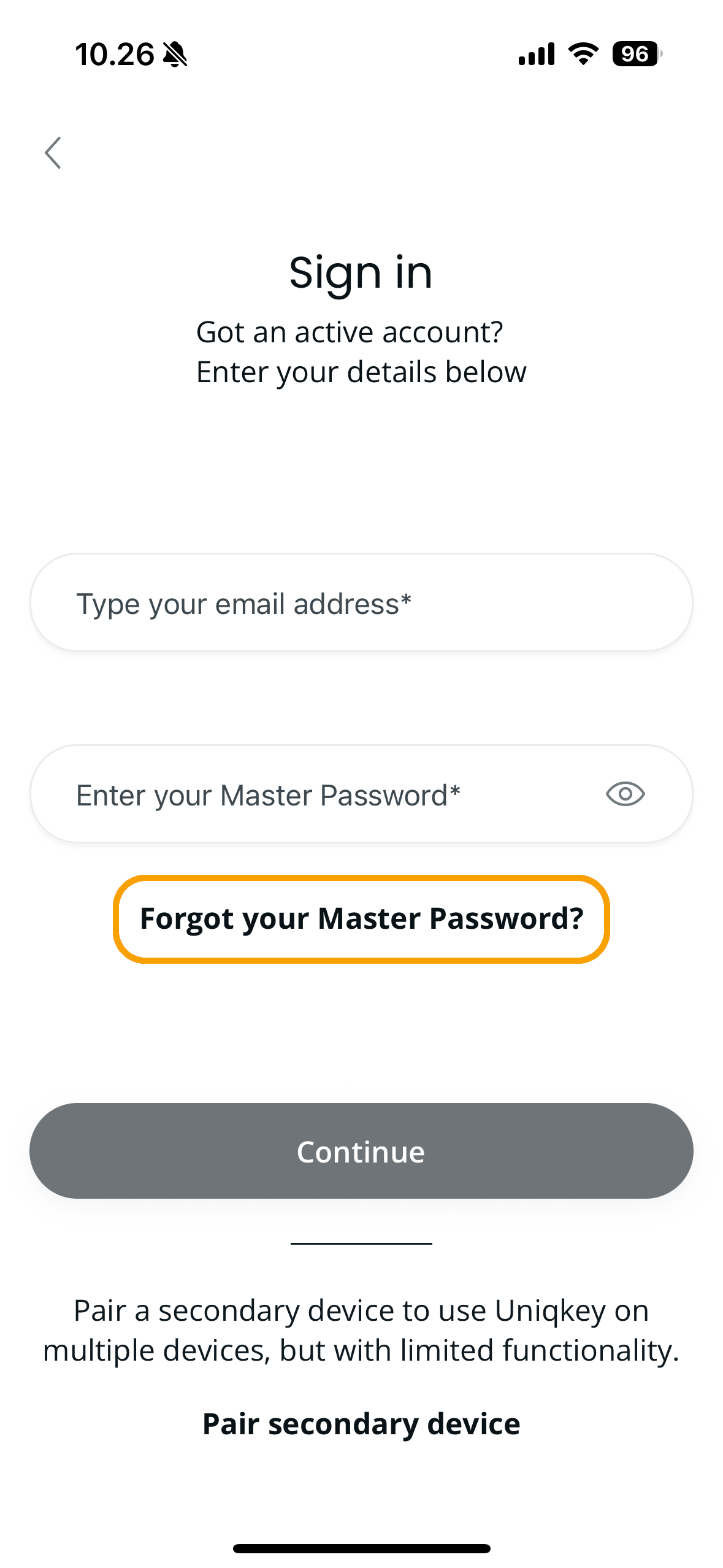This screenshot has height=1568, width=723.
Task: Tap the Master Password input field
Action: pyautogui.click(x=361, y=794)
